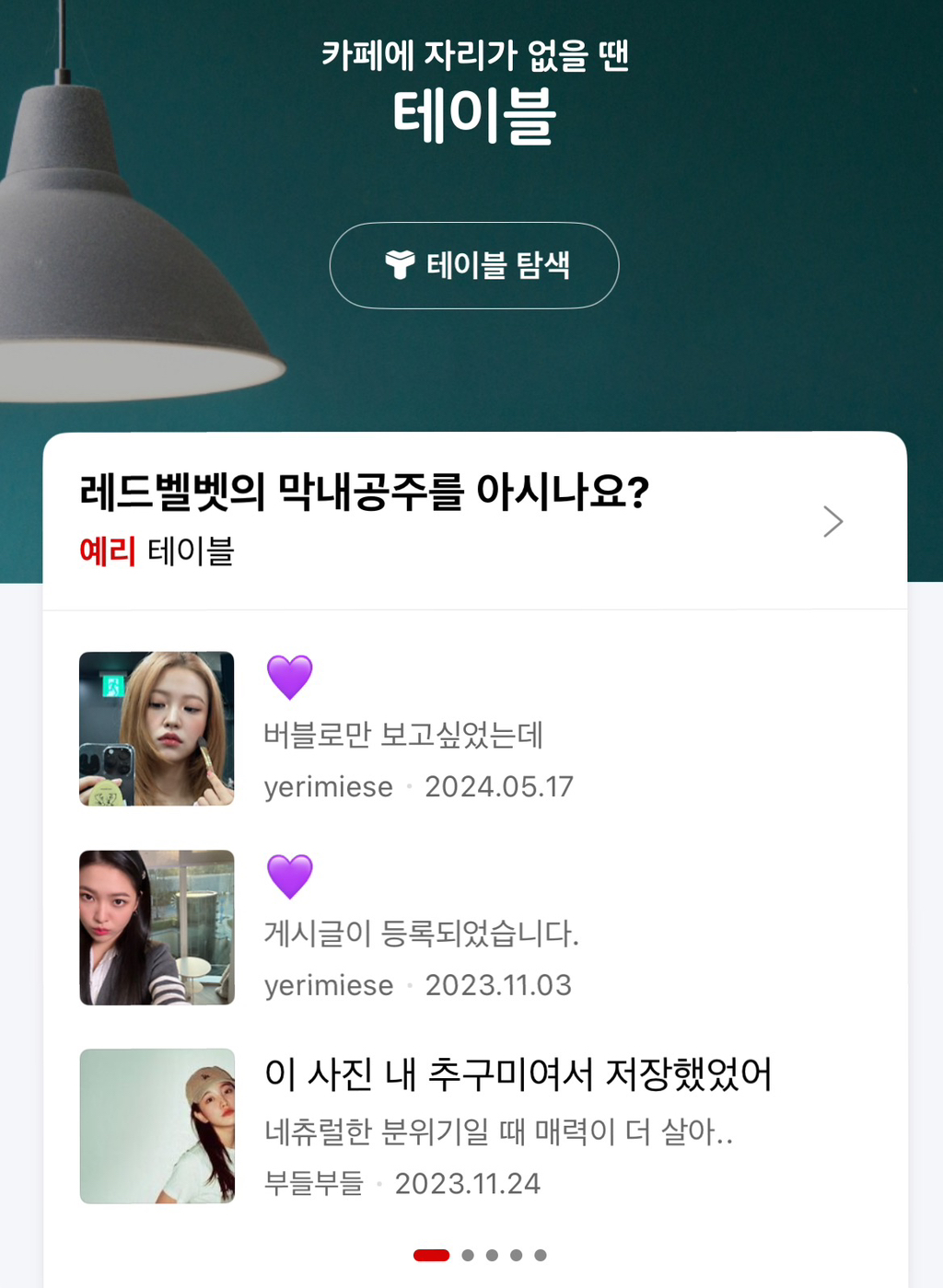Open the 테이블 탐색 button

point(474,264)
